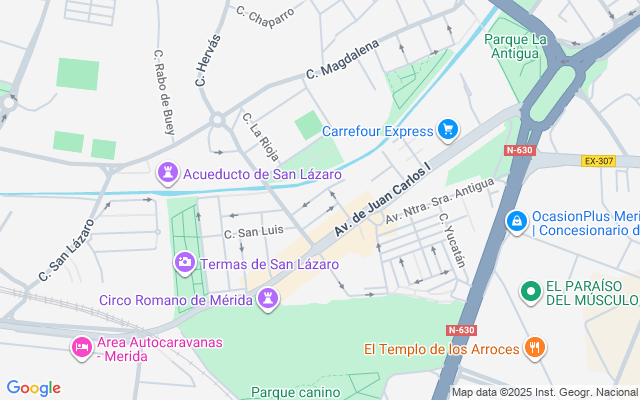Open the El Templo de los Arroces restaurant pin
Image resolution: width=640 pixels, height=400 pixels.
535,348
